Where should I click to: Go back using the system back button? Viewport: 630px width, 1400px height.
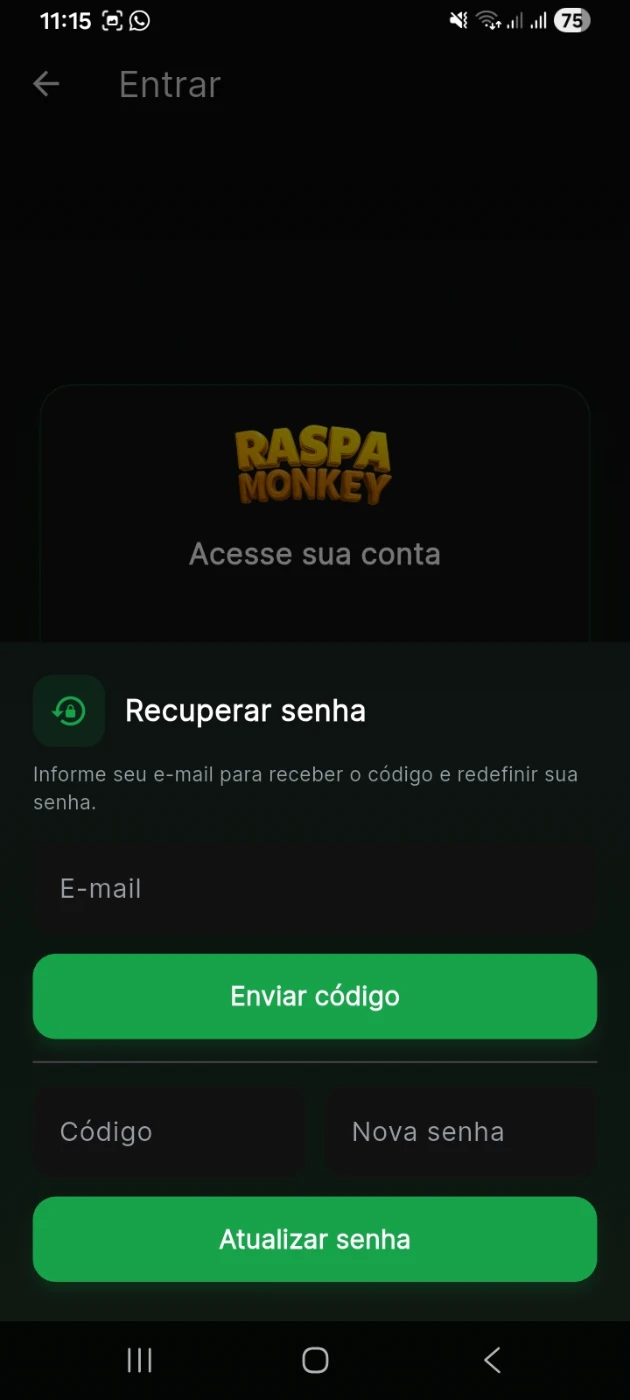pos(491,1359)
